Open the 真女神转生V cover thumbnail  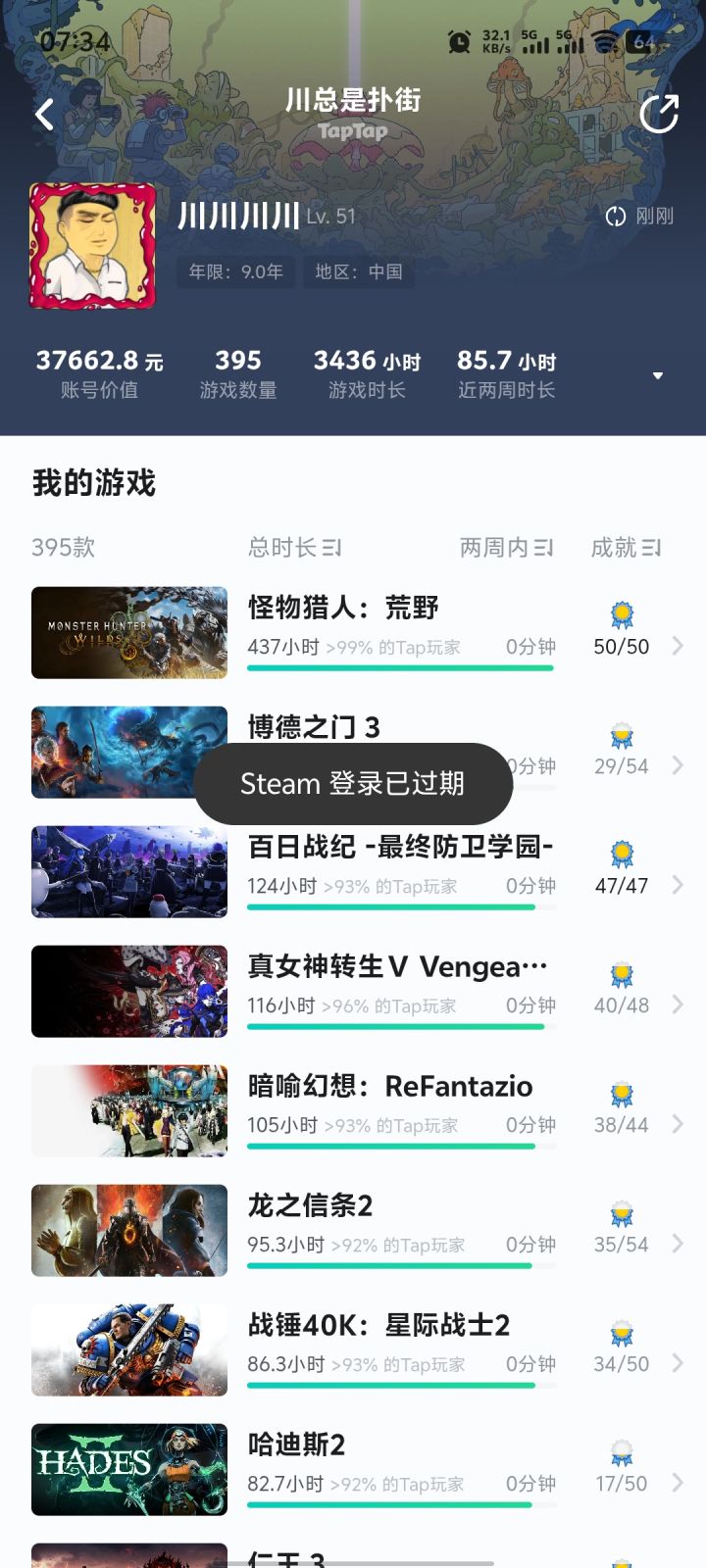pos(128,991)
